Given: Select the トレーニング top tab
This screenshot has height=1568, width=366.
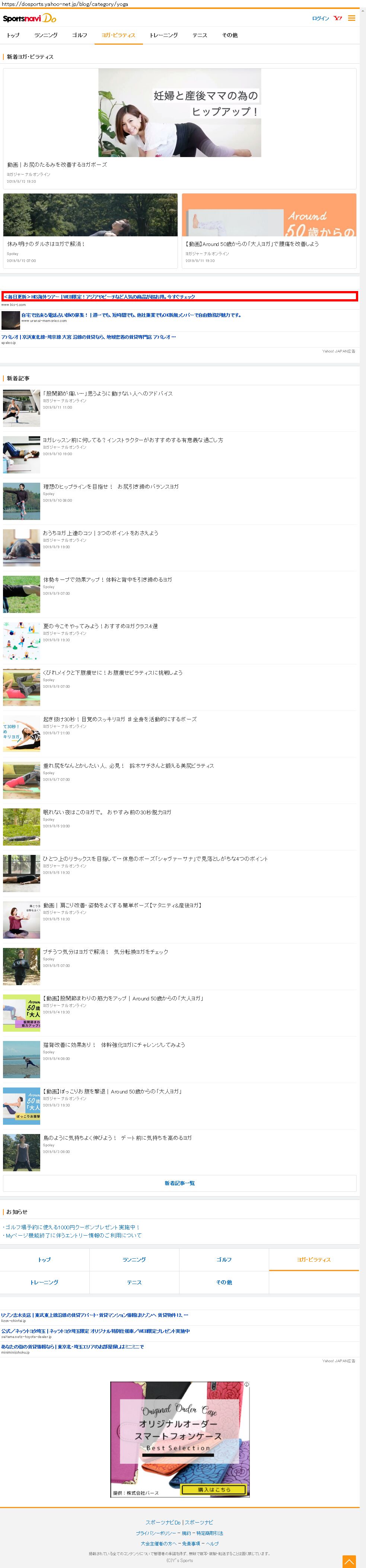Looking at the screenshot, I should [163, 35].
